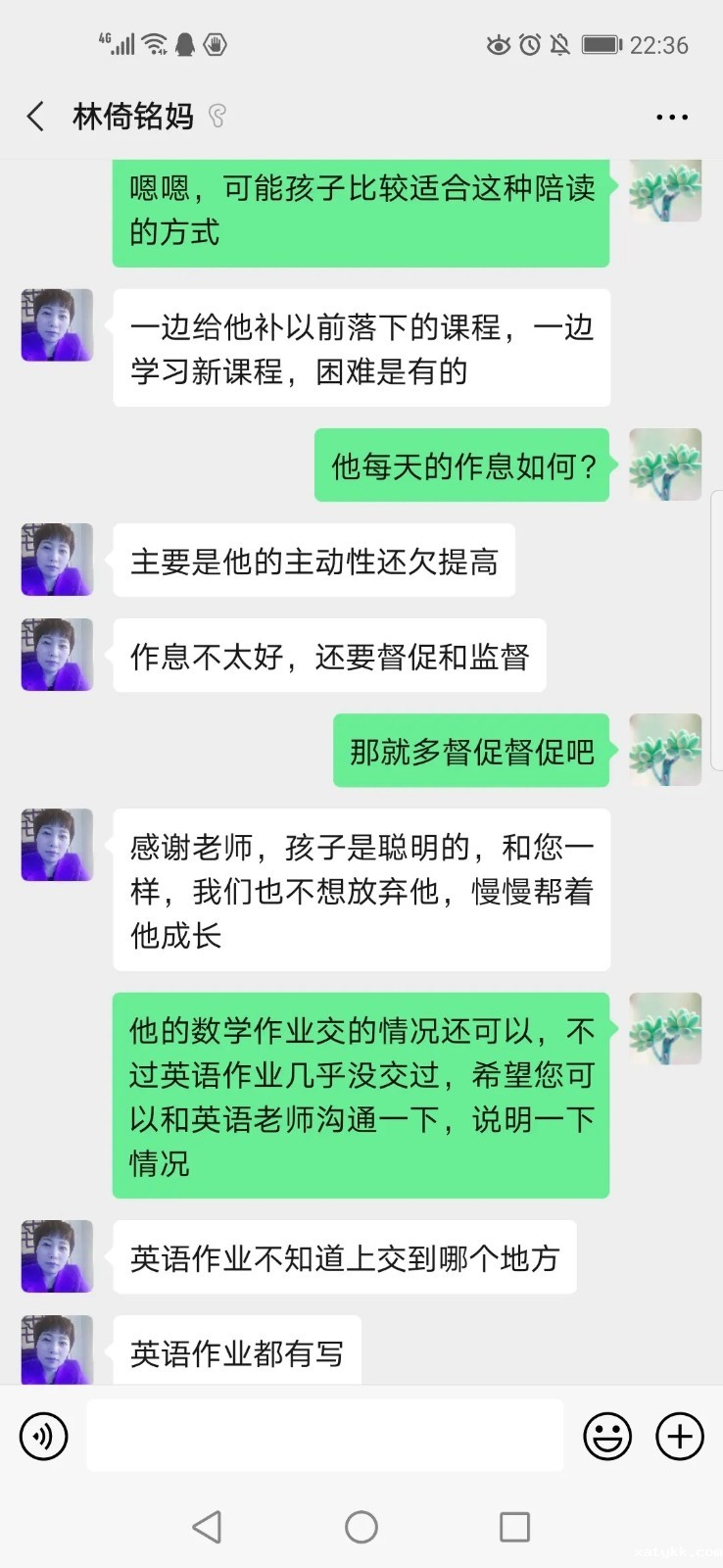Tap the message text input field
723x1568 pixels.
(x=323, y=1435)
